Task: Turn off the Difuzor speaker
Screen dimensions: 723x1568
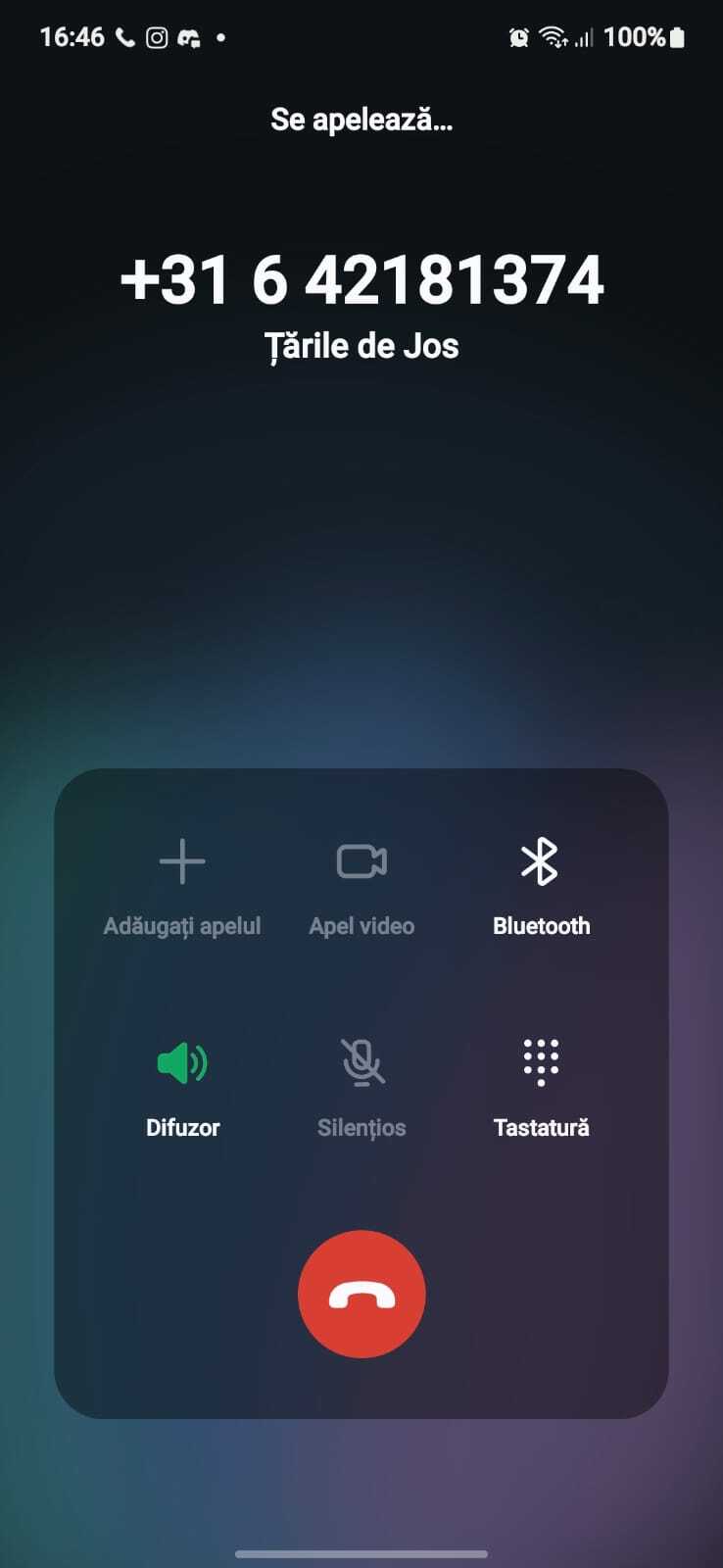Action: pyautogui.click(x=182, y=1088)
